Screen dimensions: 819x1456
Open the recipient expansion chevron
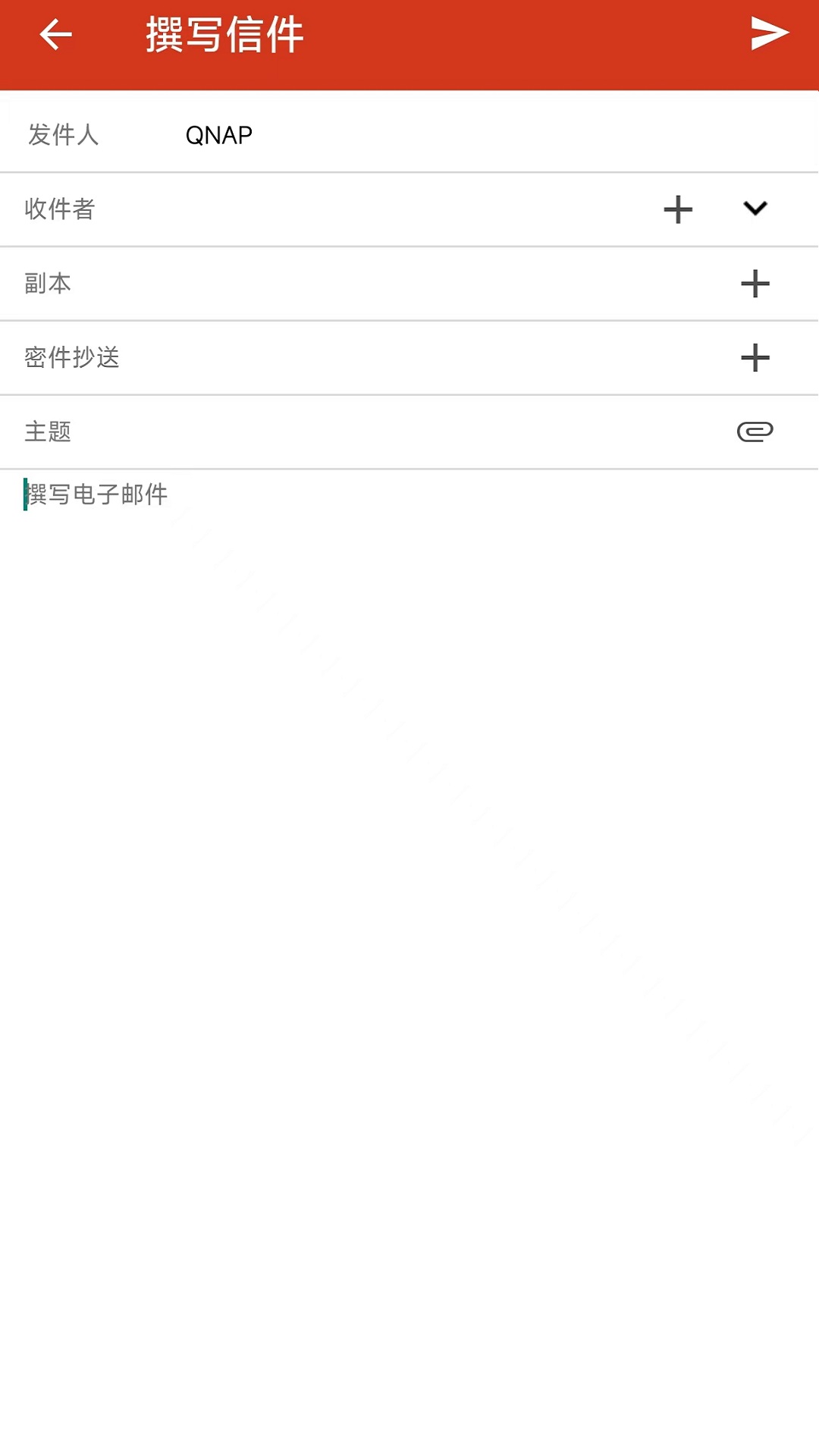pyautogui.click(x=755, y=210)
